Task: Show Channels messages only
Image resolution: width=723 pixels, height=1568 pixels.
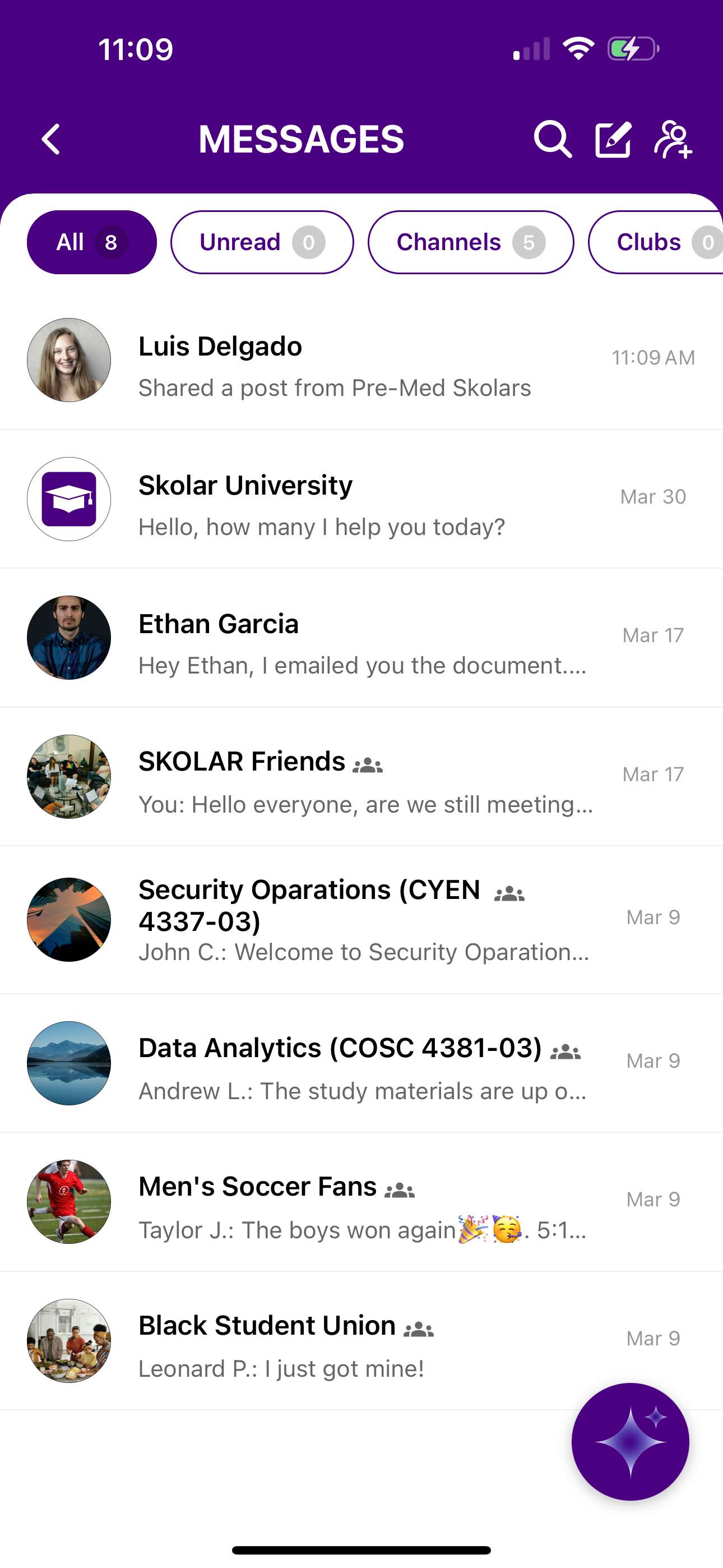Action: [470, 242]
